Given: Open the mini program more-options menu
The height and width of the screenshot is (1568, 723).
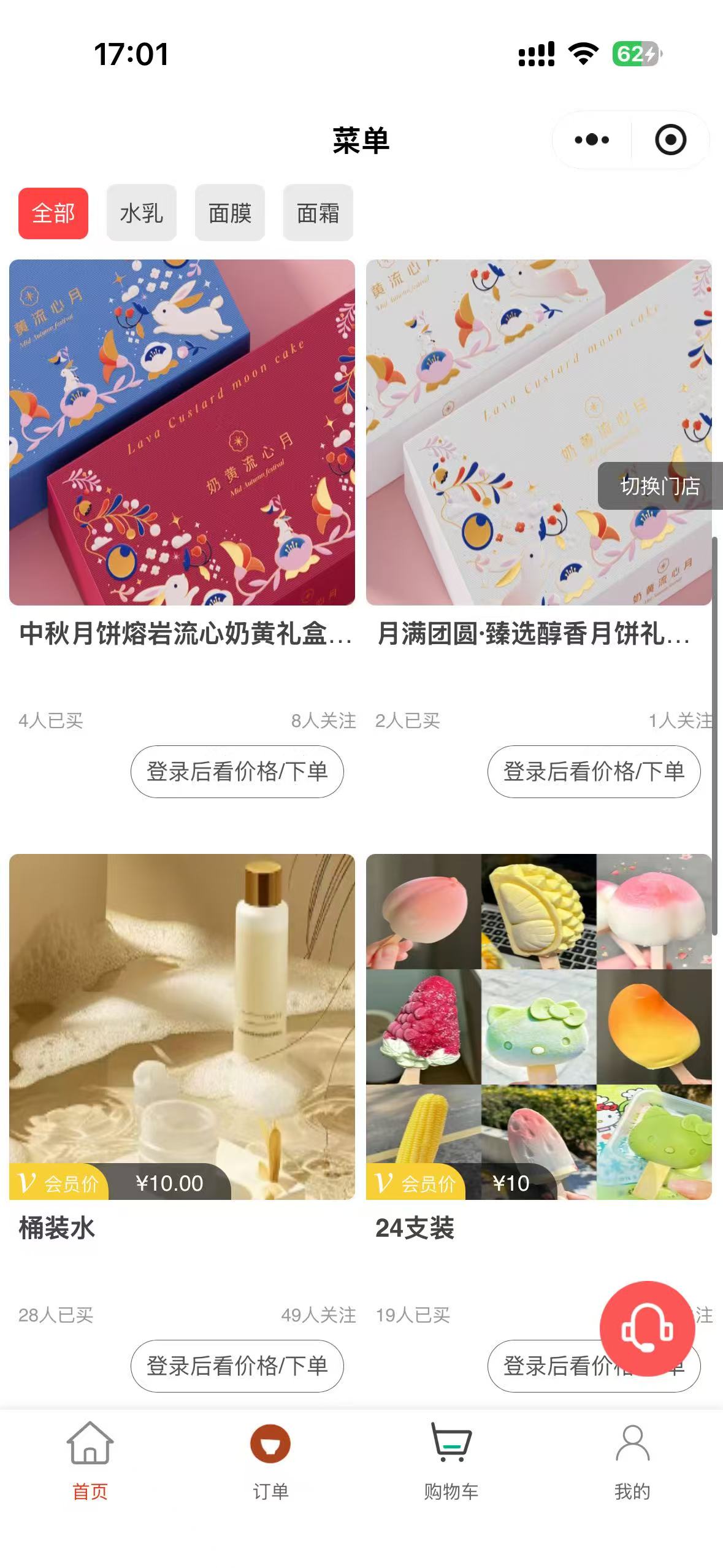Looking at the screenshot, I should pyautogui.click(x=592, y=140).
